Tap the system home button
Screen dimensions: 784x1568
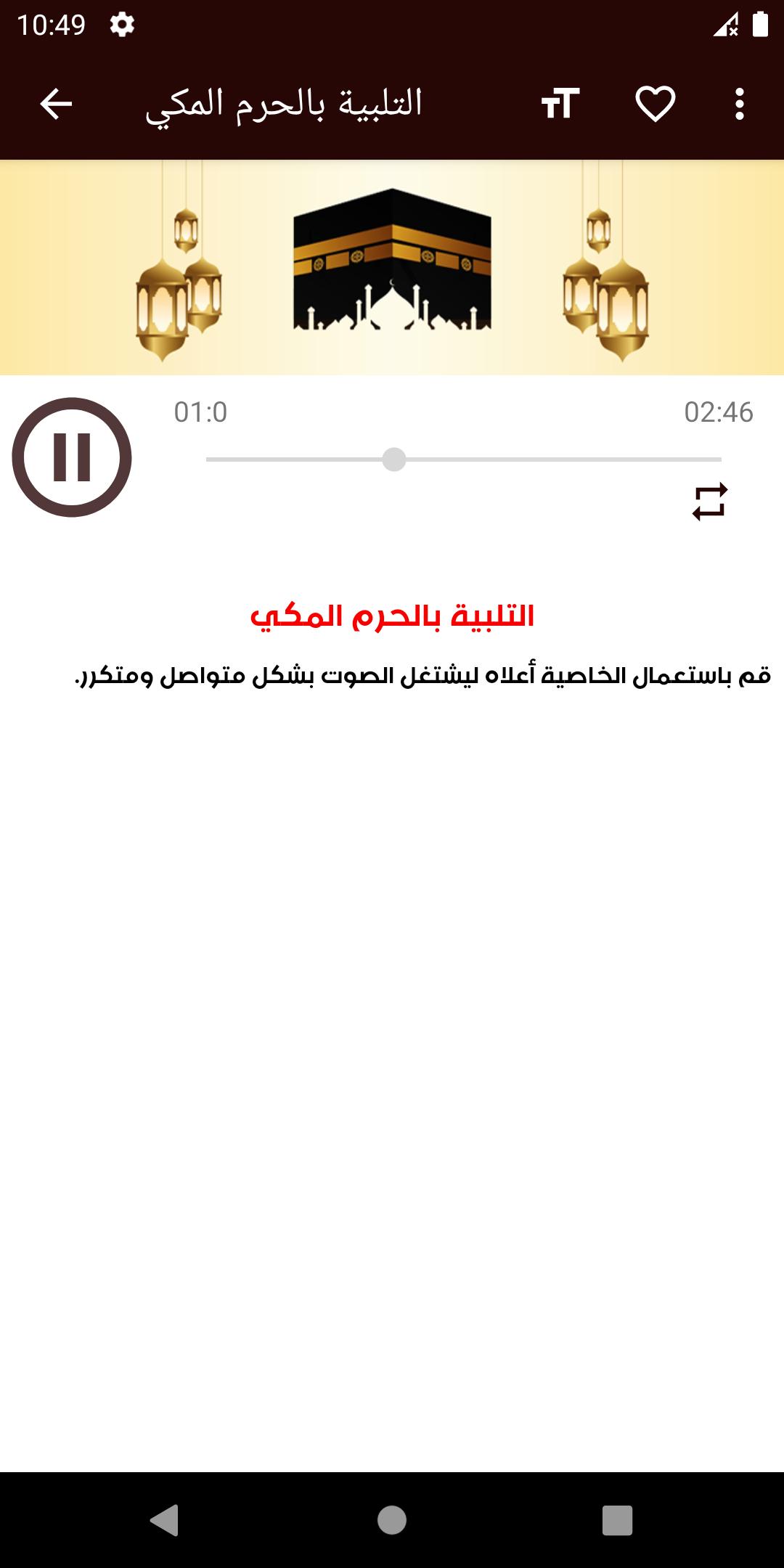coord(392,1520)
